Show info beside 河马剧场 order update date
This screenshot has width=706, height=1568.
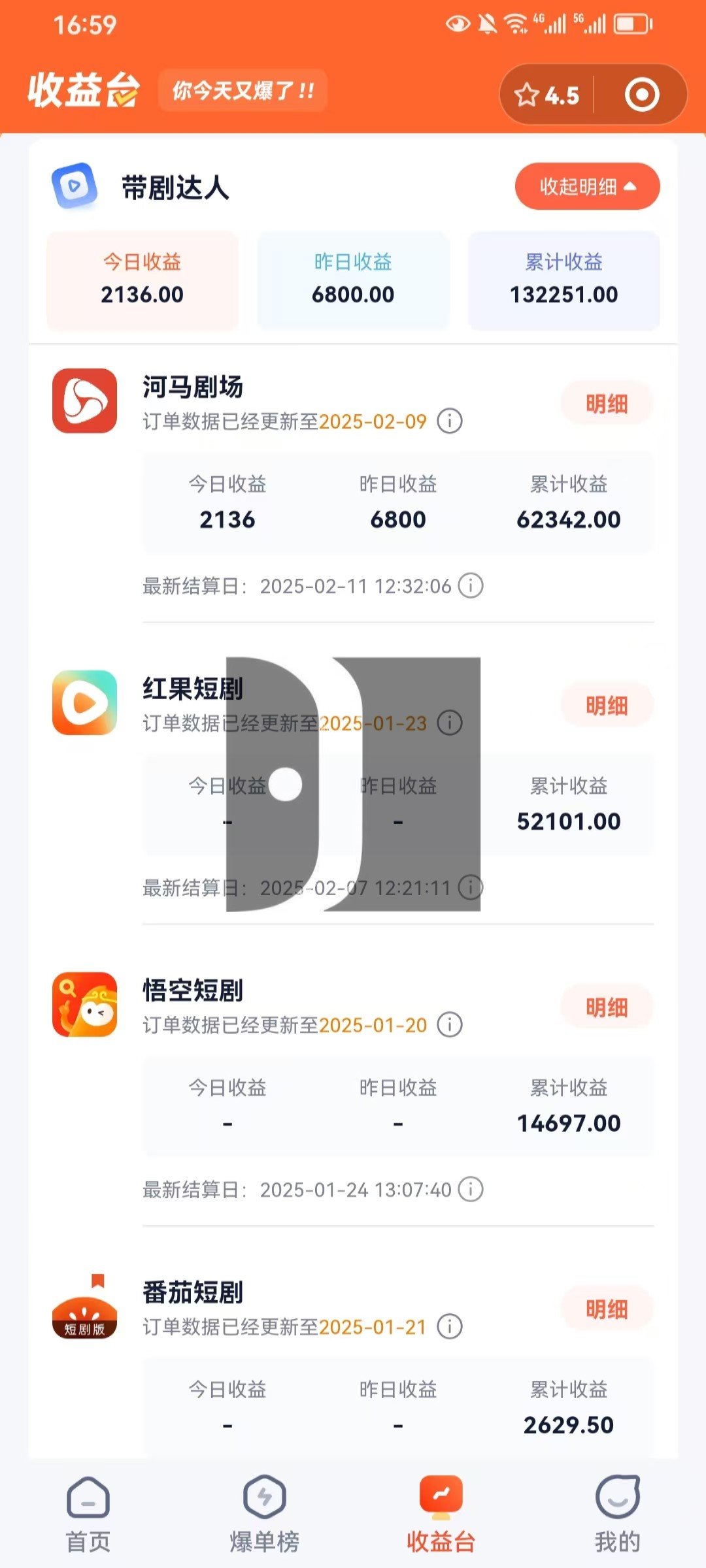click(450, 421)
